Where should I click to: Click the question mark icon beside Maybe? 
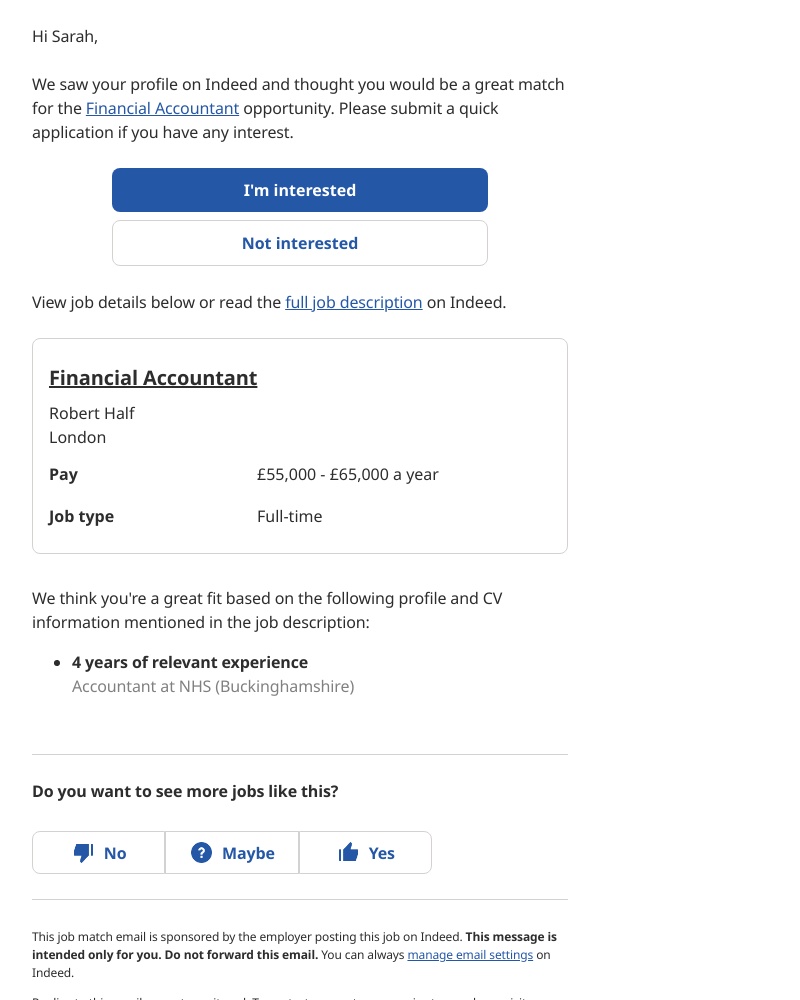[x=201, y=852]
